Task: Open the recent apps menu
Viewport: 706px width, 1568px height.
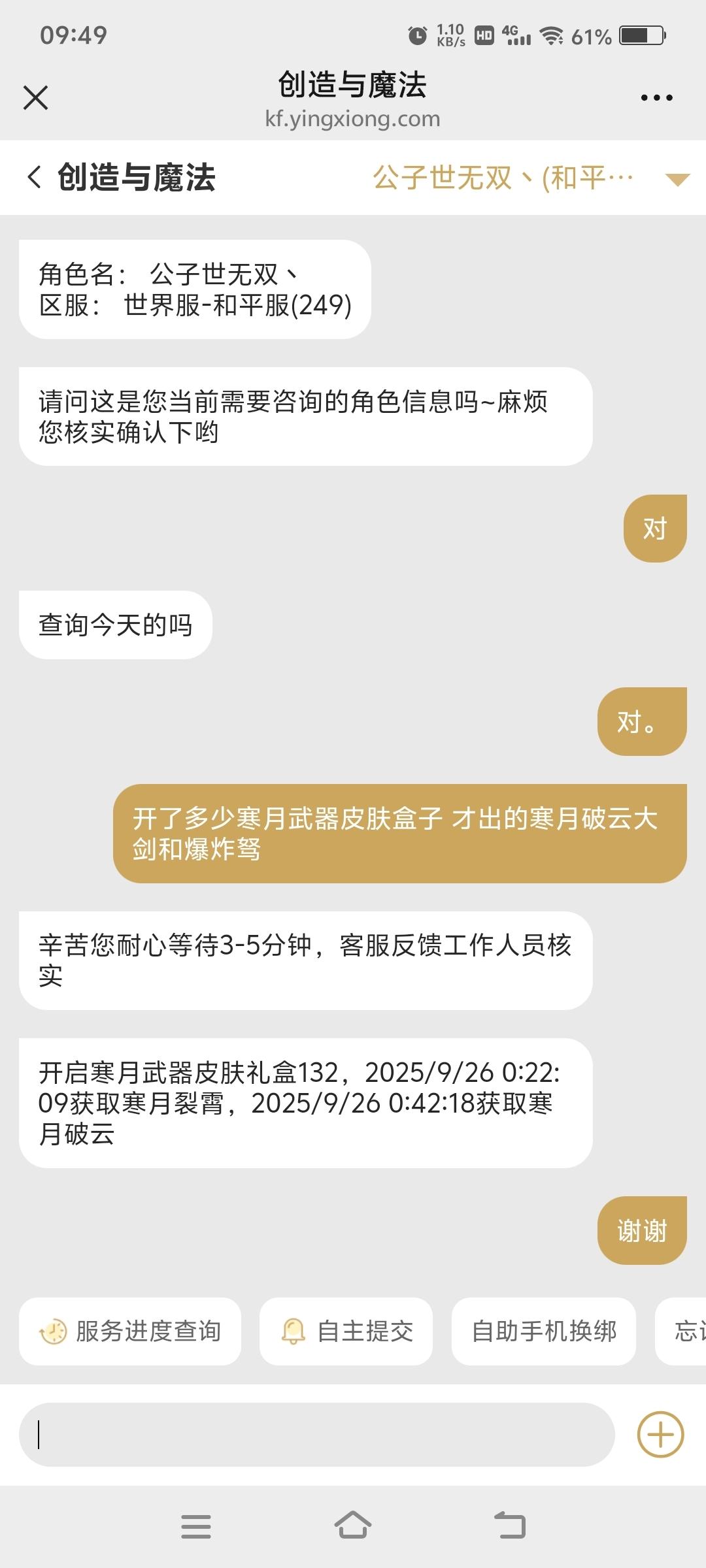Action: pos(196,1526)
